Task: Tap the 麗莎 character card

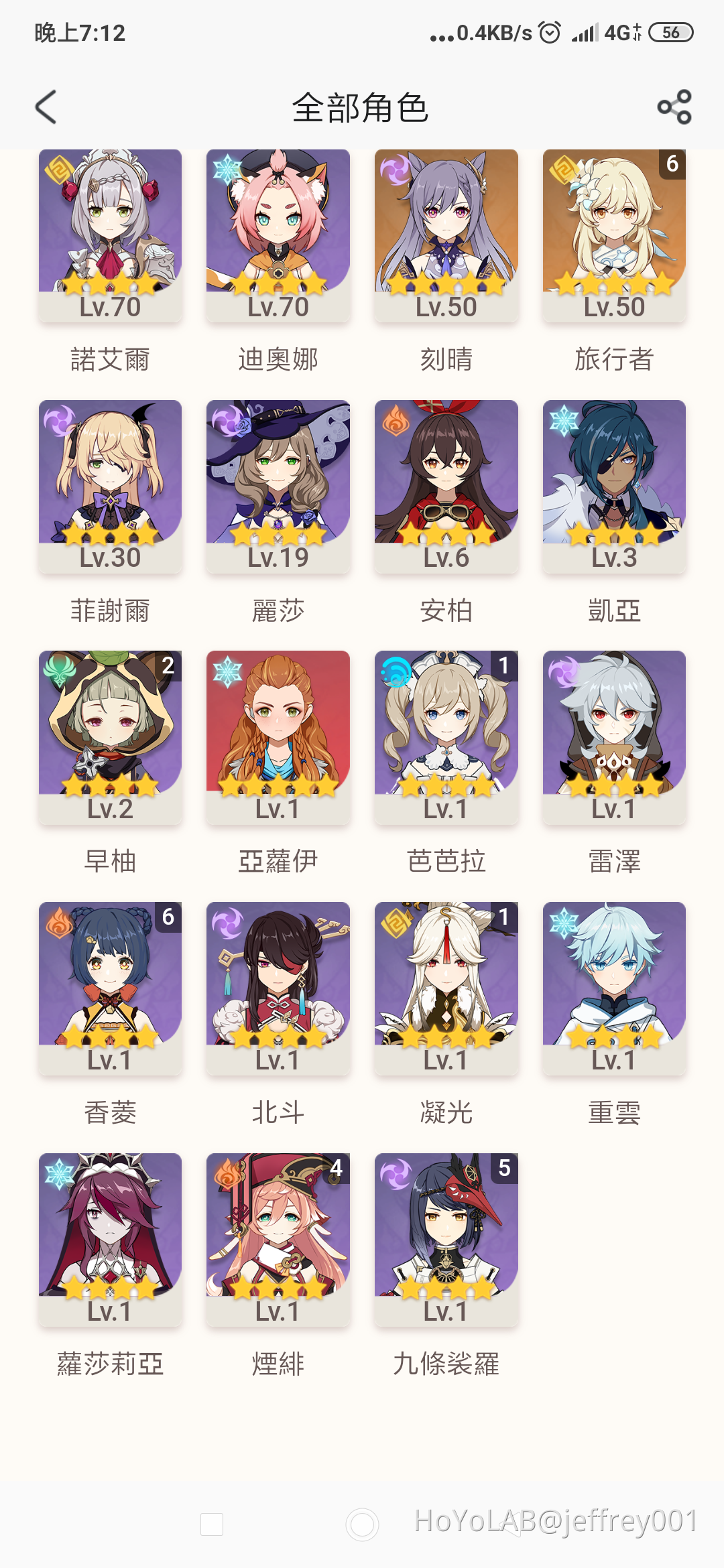Action: coord(278,486)
